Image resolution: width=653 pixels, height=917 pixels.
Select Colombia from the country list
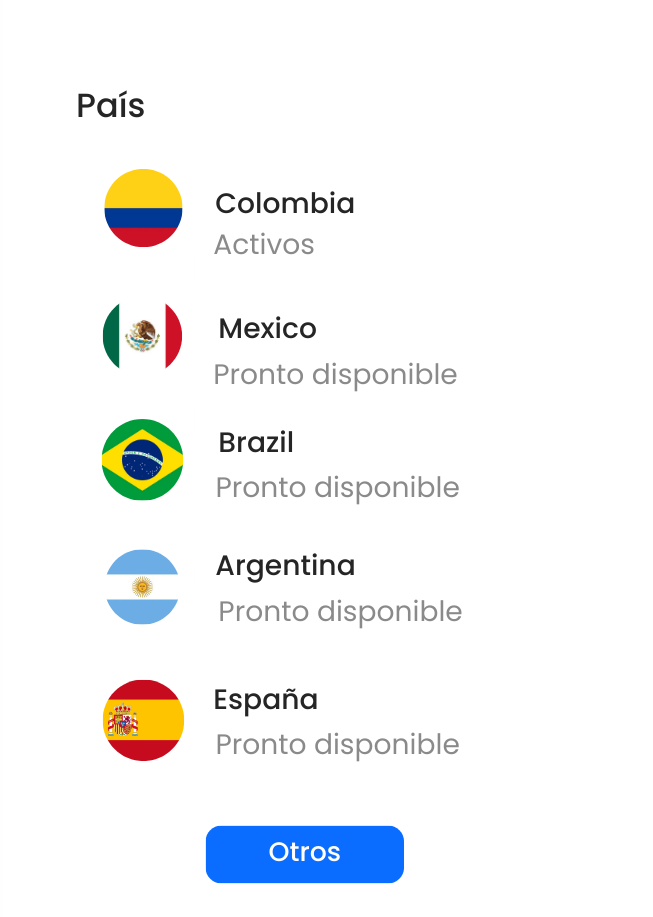pyautogui.click(x=284, y=204)
